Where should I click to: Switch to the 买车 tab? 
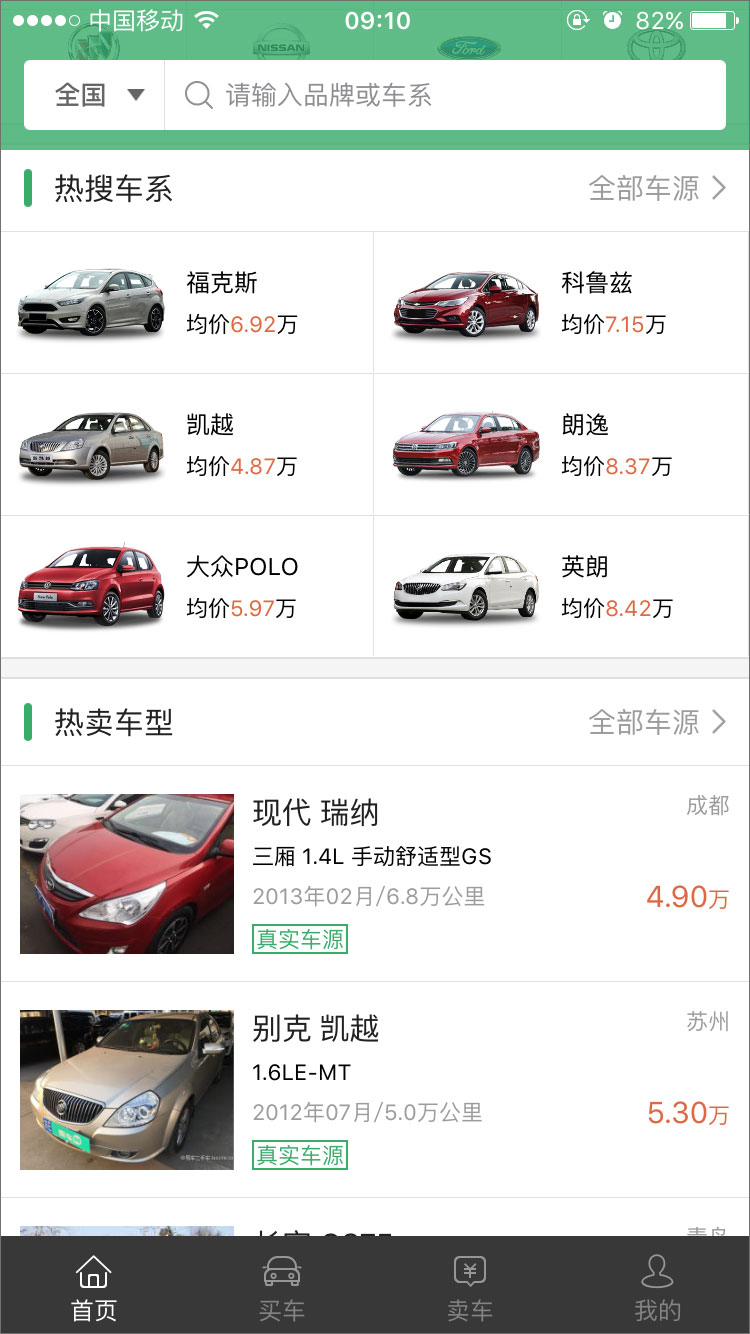tap(281, 1289)
